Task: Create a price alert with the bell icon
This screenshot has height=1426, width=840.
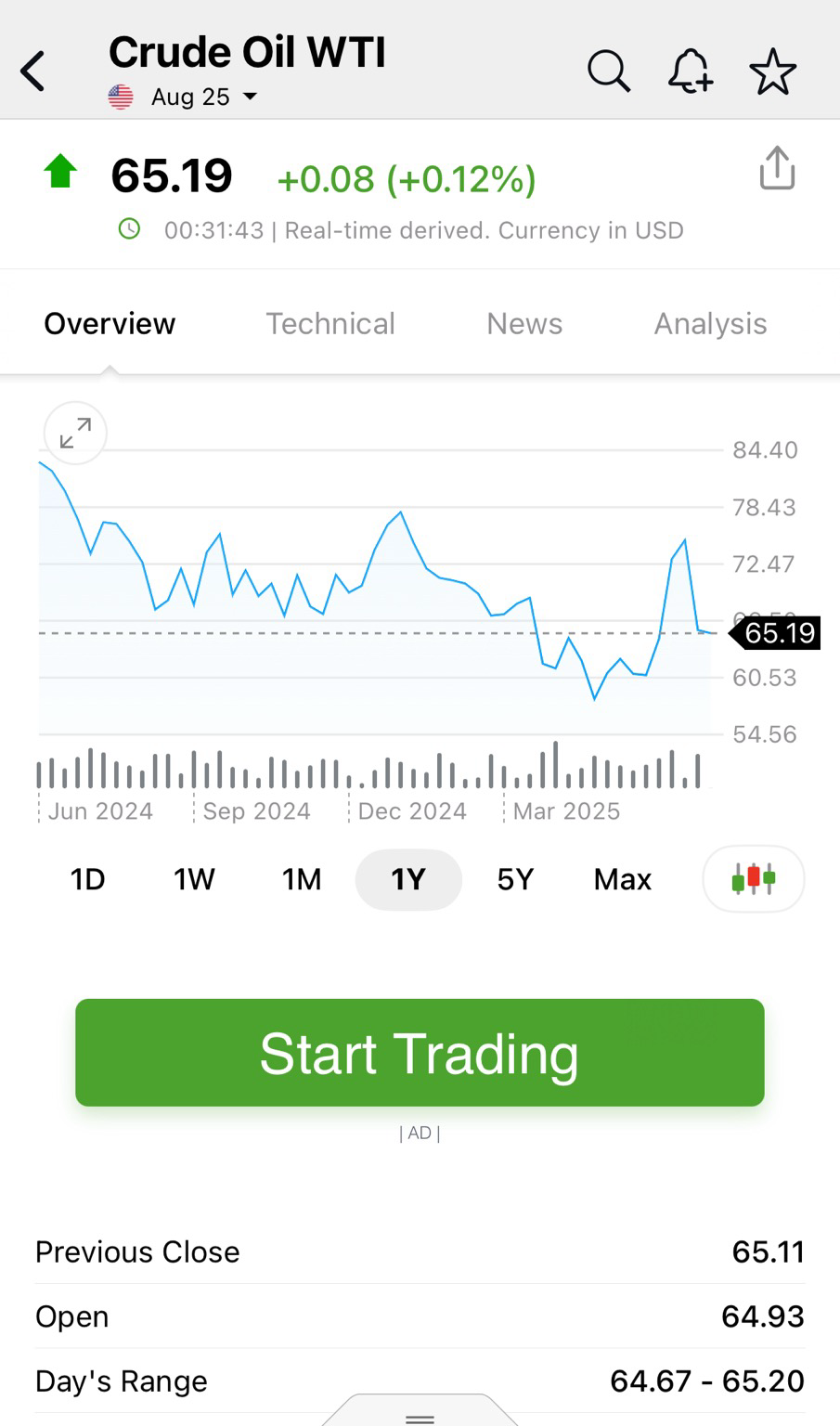Action: 691,71
